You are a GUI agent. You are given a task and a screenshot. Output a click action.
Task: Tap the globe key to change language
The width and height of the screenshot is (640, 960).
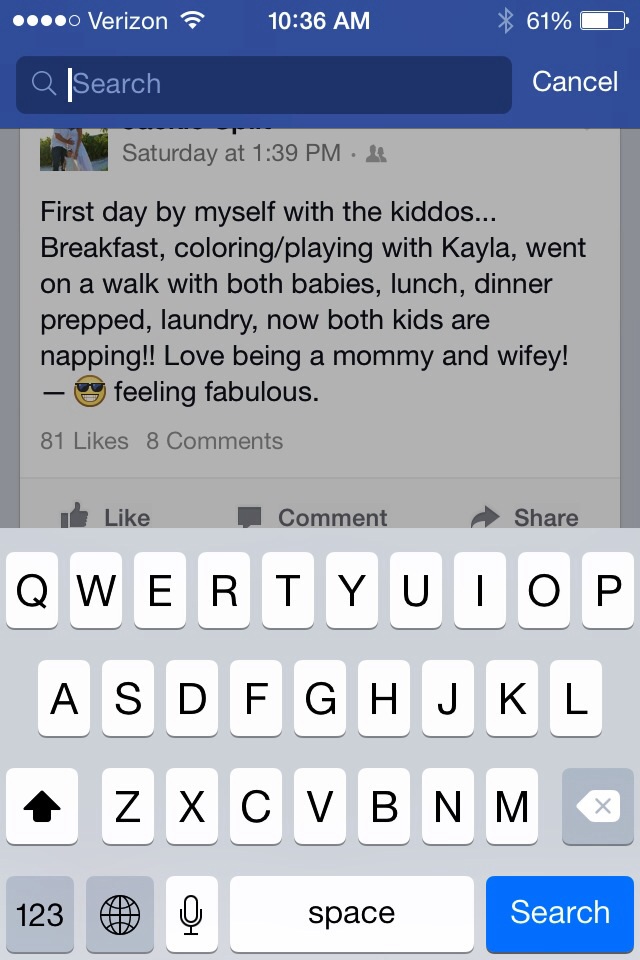[120, 913]
